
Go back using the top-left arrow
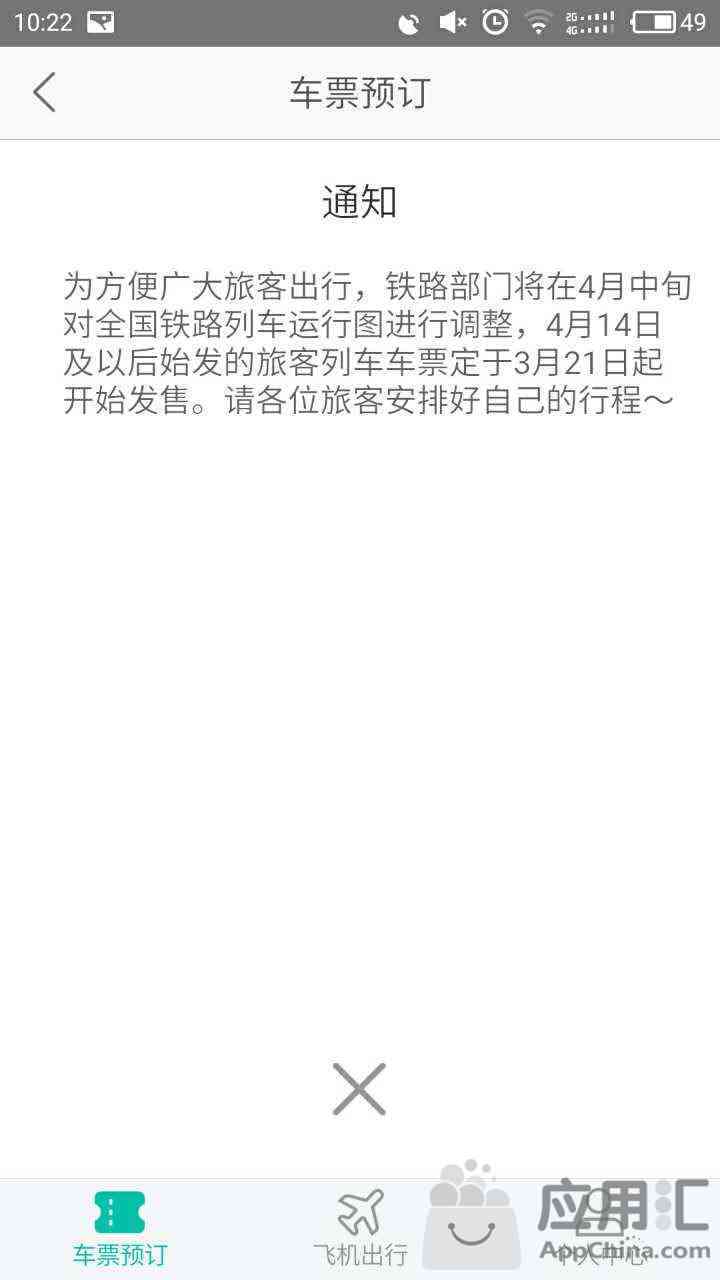44,93
